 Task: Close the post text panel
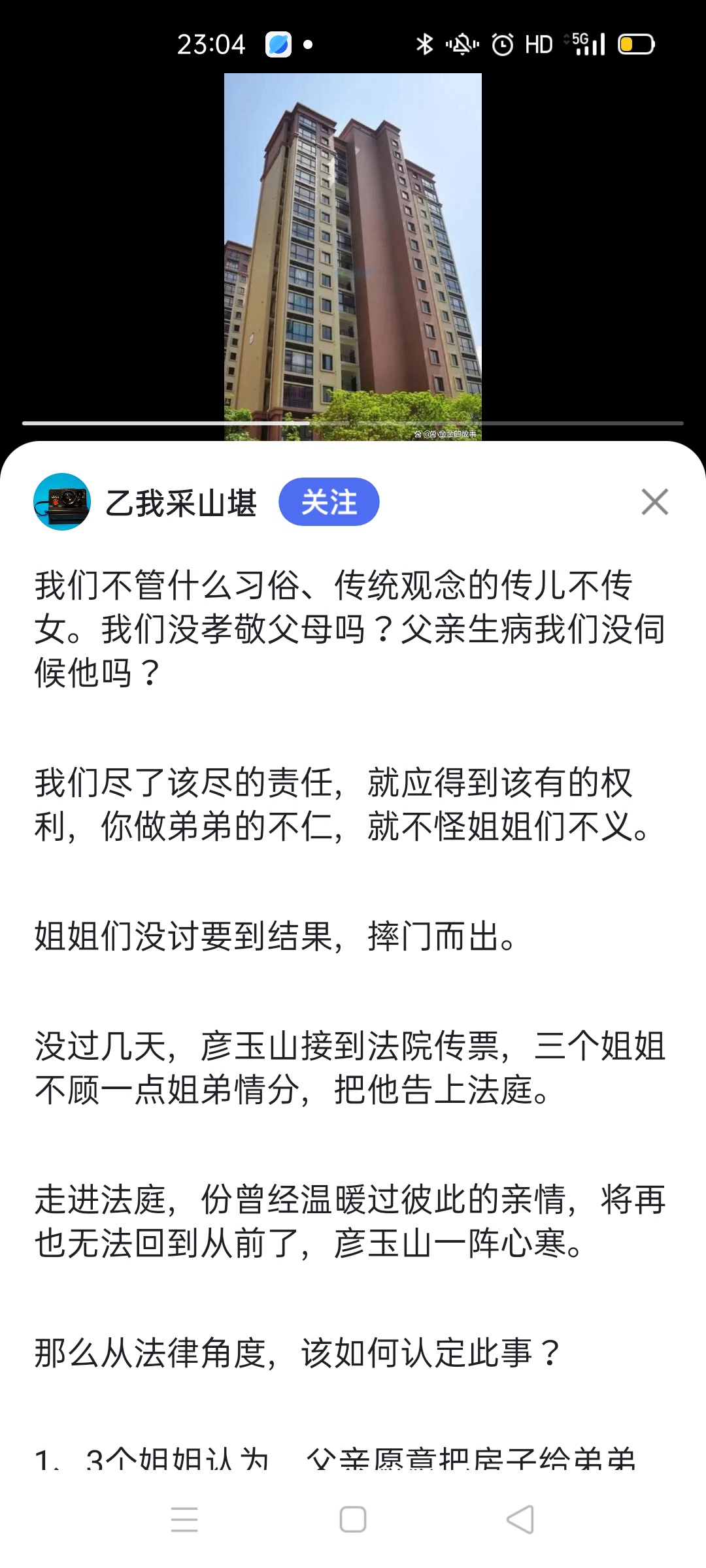tap(654, 502)
